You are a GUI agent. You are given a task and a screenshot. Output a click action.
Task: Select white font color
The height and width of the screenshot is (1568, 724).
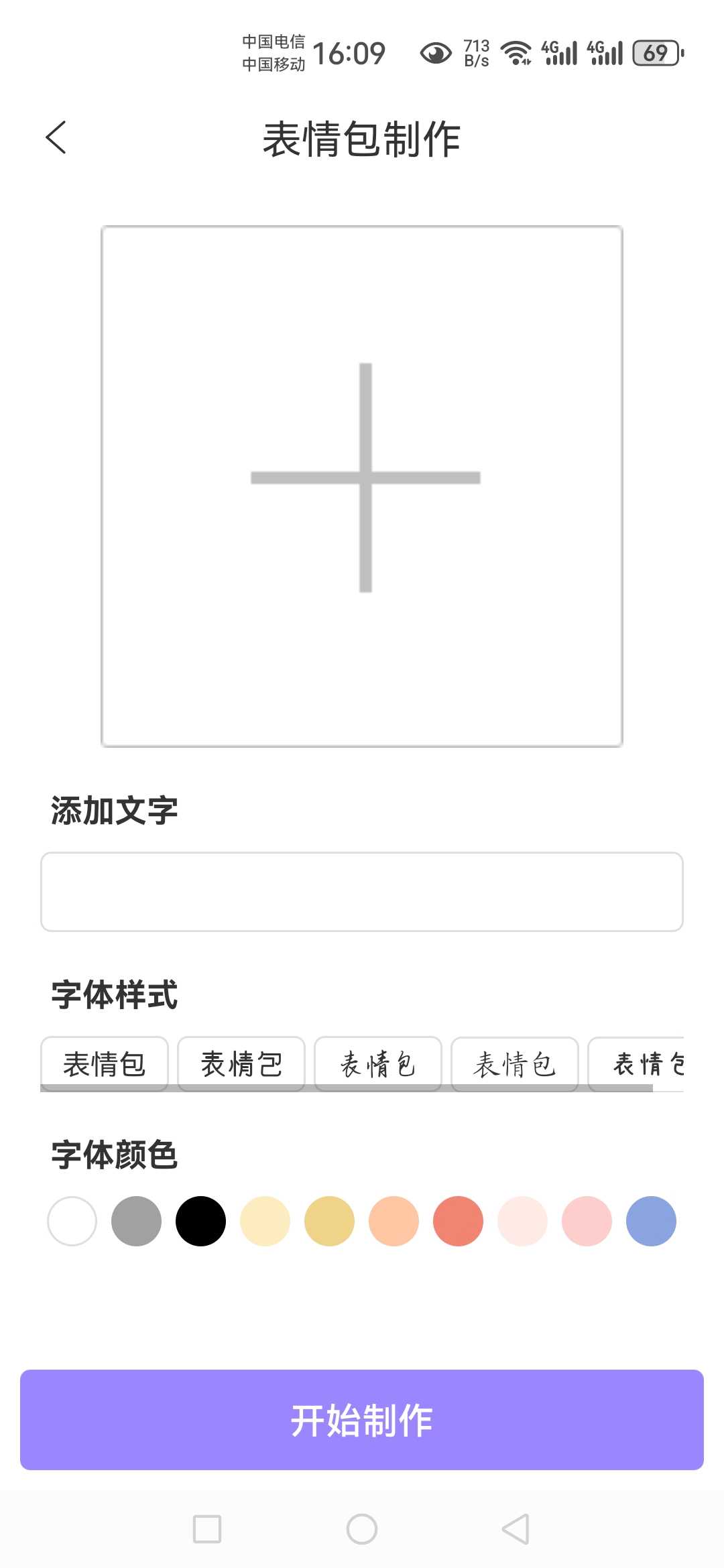[72, 1221]
